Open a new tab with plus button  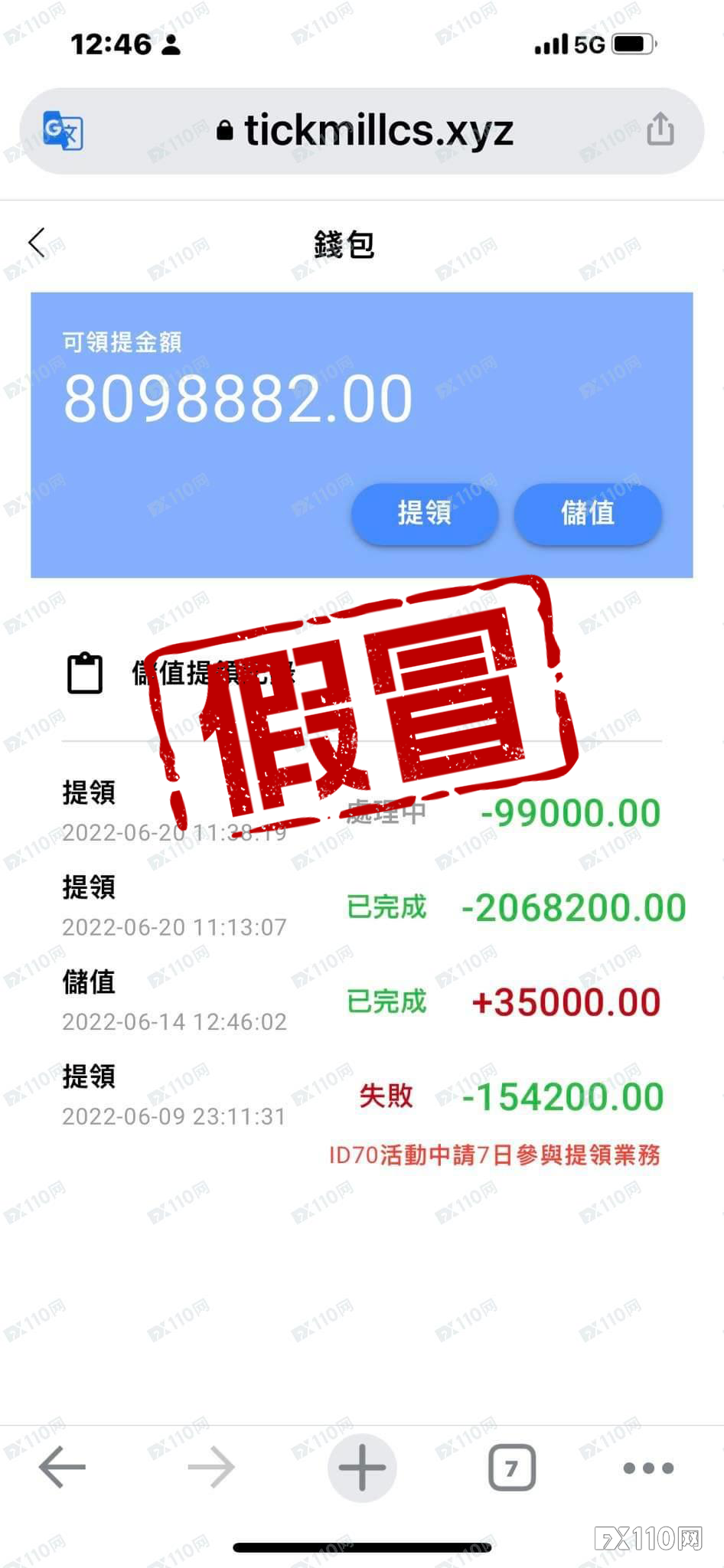click(362, 1467)
